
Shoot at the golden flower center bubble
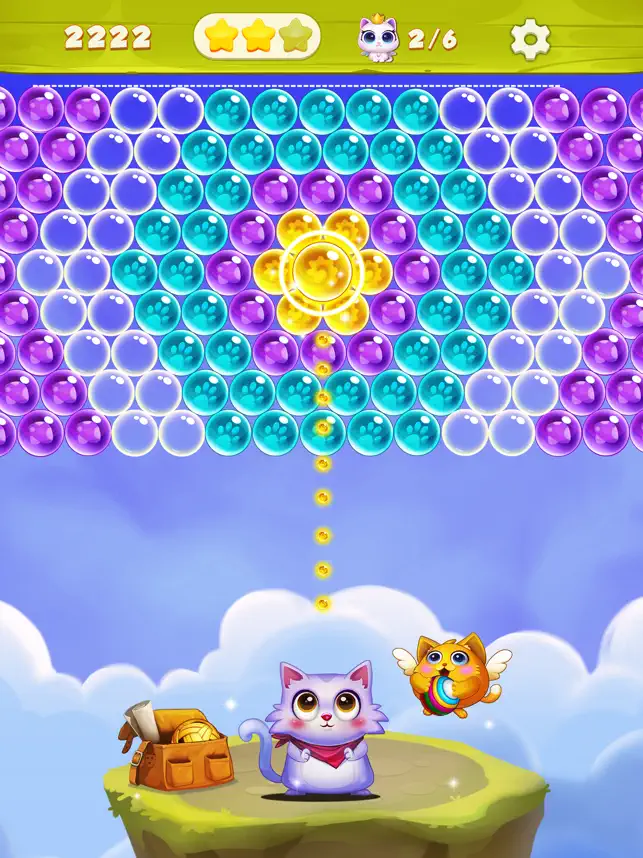(321, 269)
